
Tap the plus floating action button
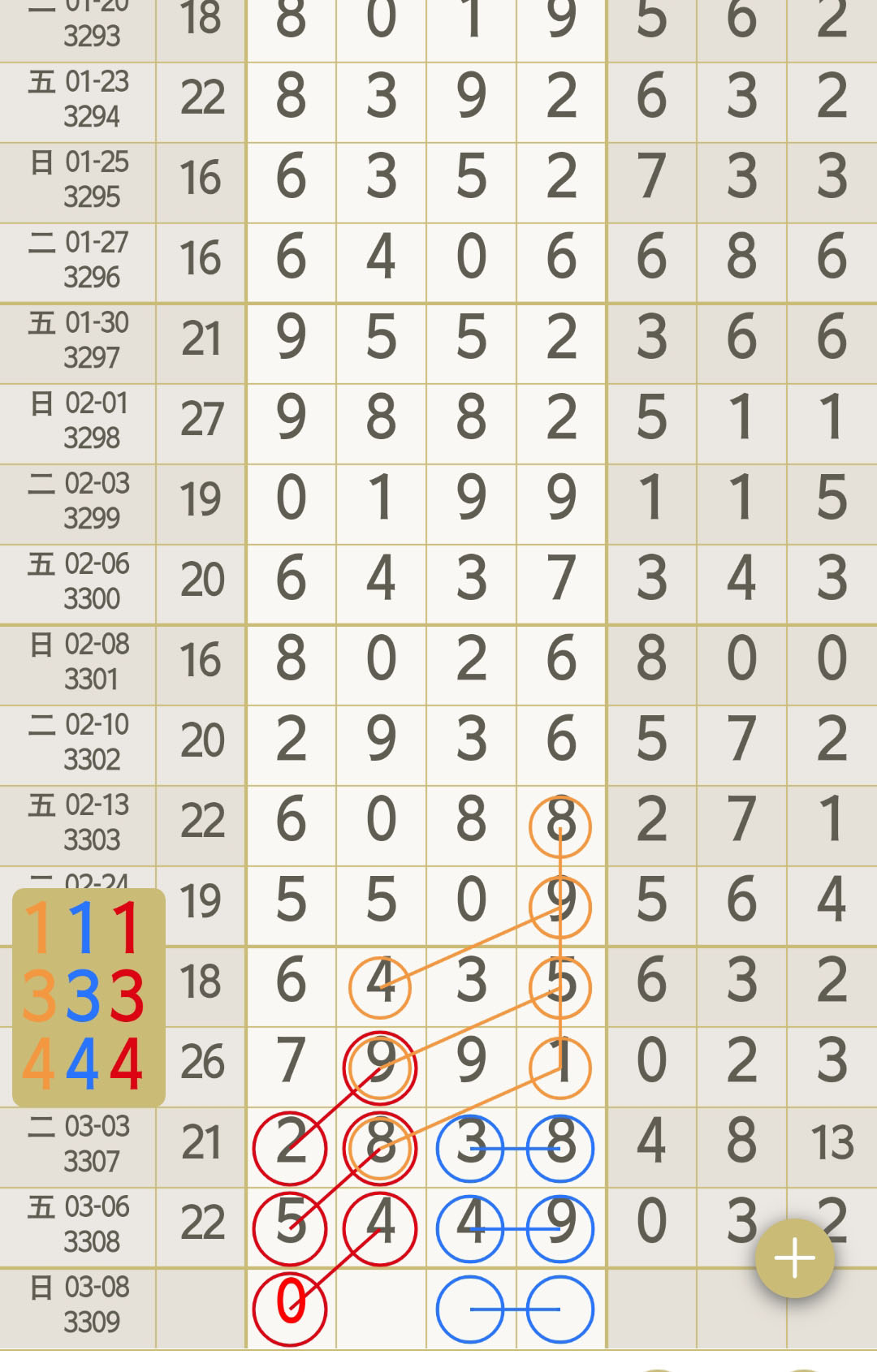coord(794,1258)
